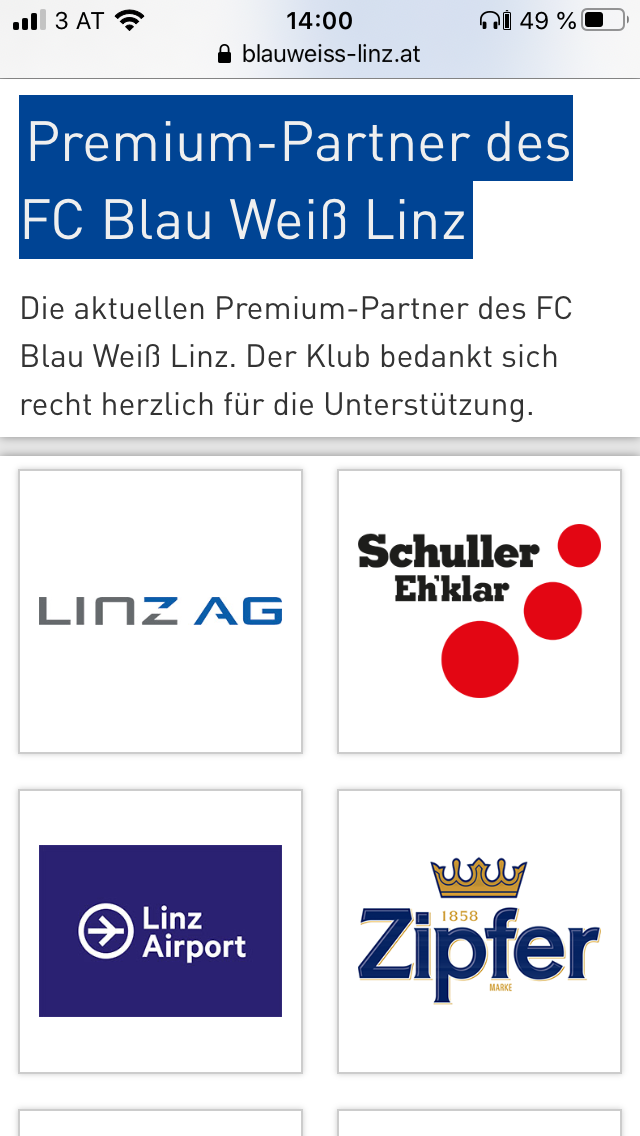Open the Schuller Eh'klar partner tile
The width and height of the screenshot is (640, 1136).
tap(479, 611)
